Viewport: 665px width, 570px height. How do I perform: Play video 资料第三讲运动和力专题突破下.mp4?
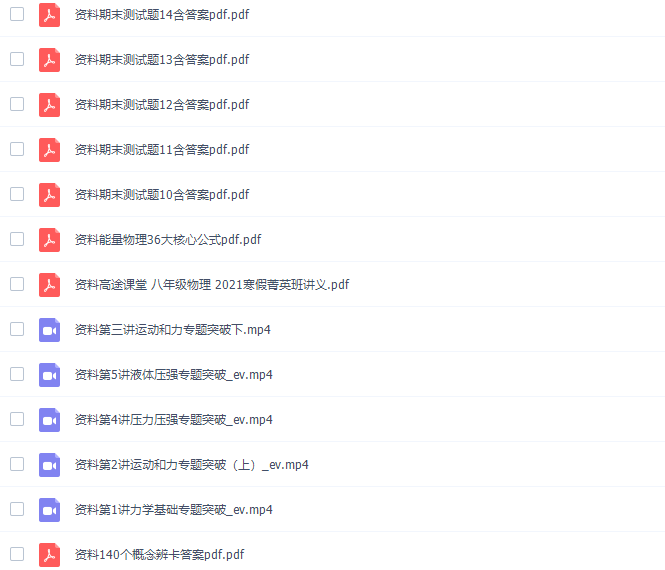click(173, 330)
